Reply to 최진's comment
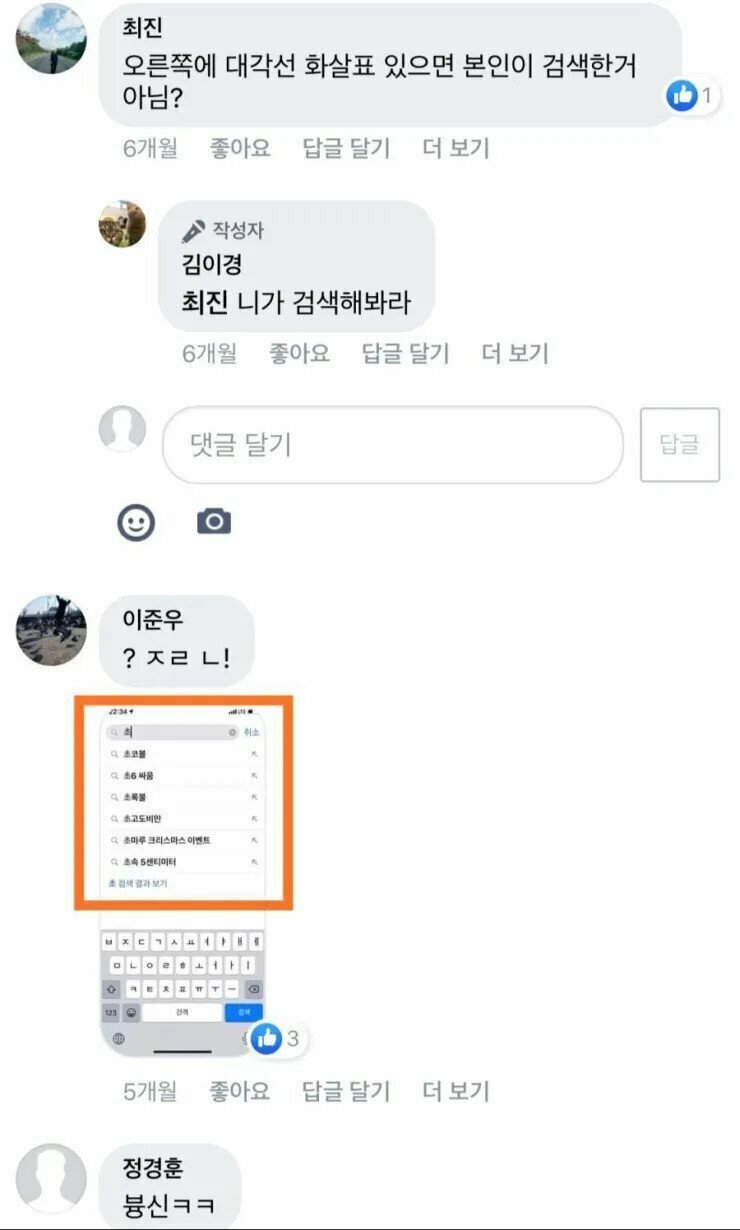Image resolution: width=740 pixels, height=1230 pixels. click(346, 148)
